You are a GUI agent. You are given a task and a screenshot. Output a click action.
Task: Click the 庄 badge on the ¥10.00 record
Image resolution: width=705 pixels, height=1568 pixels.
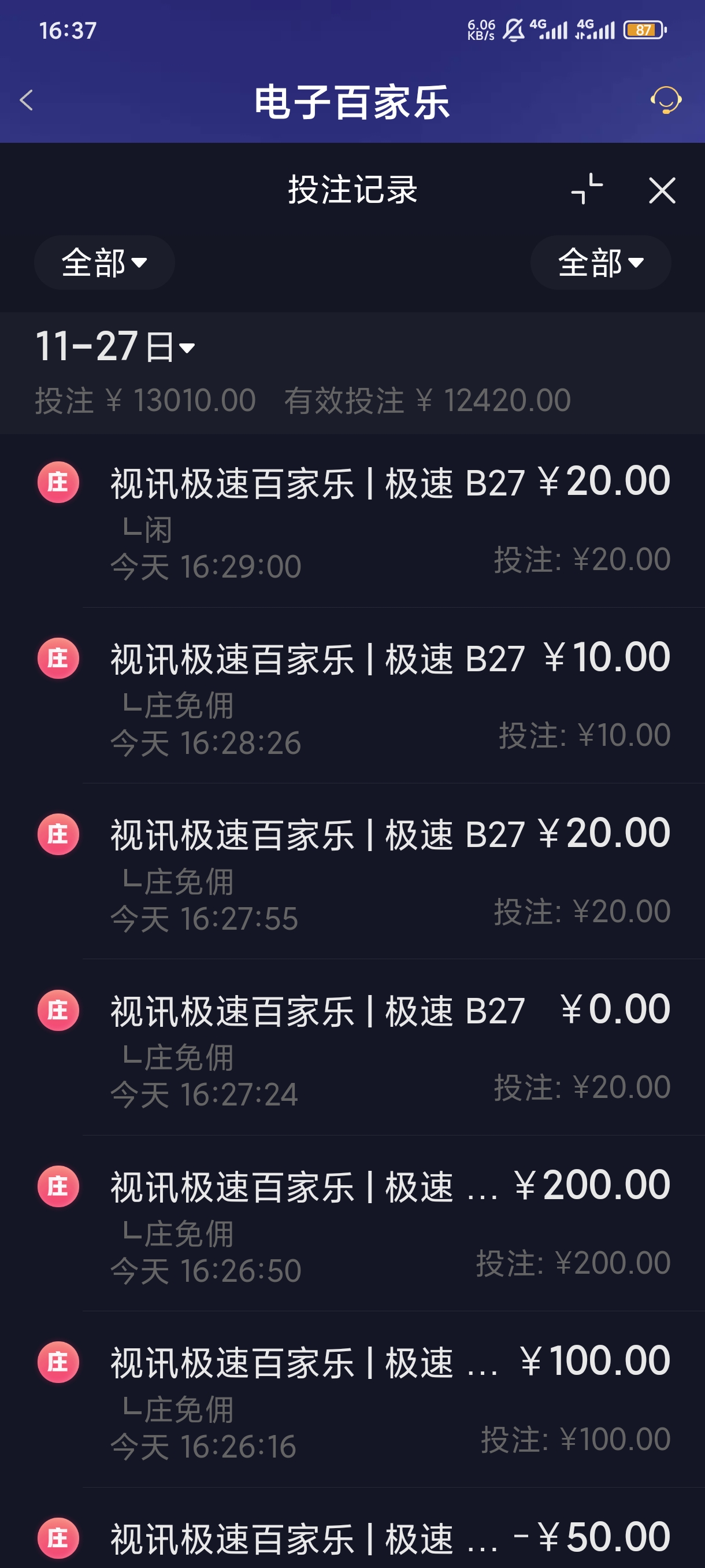pyautogui.click(x=57, y=656)
